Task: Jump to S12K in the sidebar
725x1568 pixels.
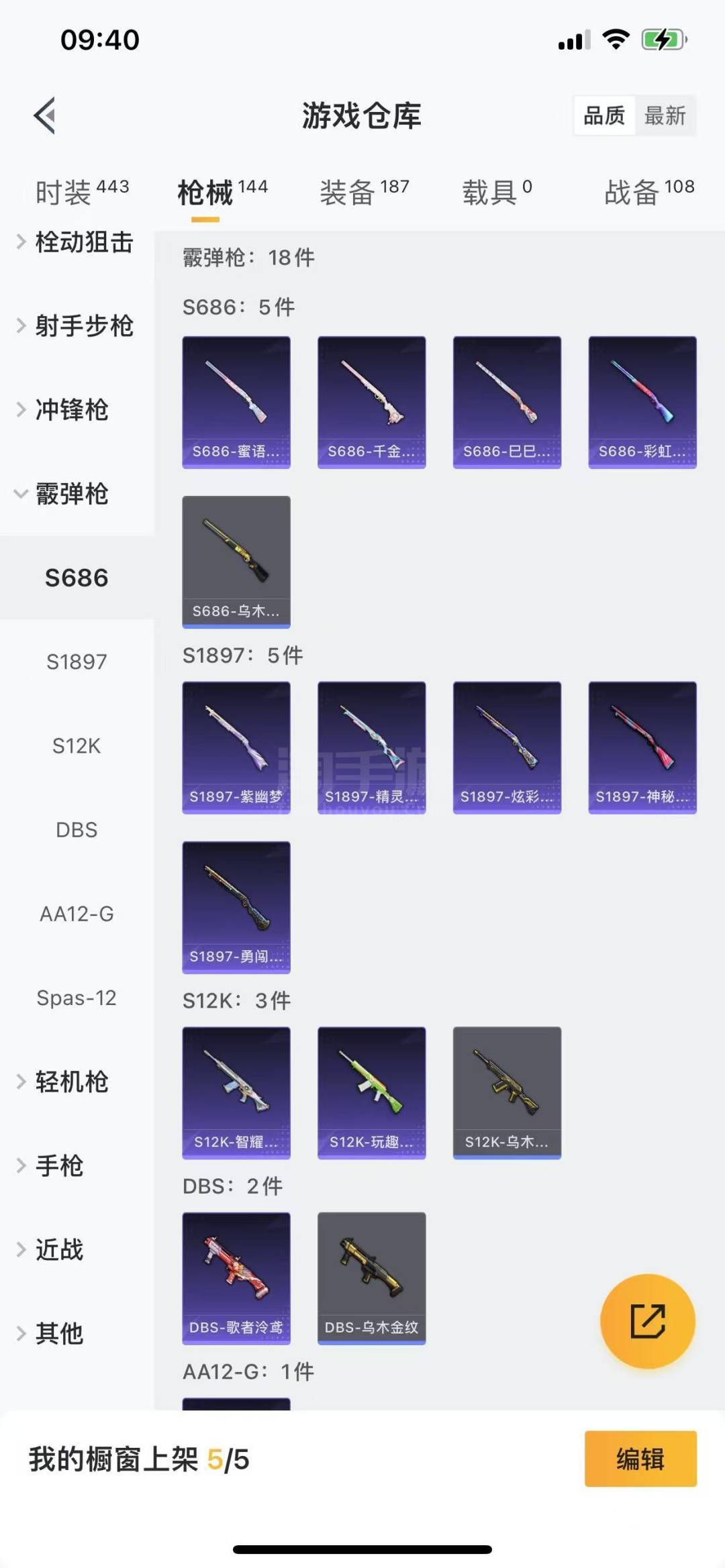Action: (x=77, y=746)
